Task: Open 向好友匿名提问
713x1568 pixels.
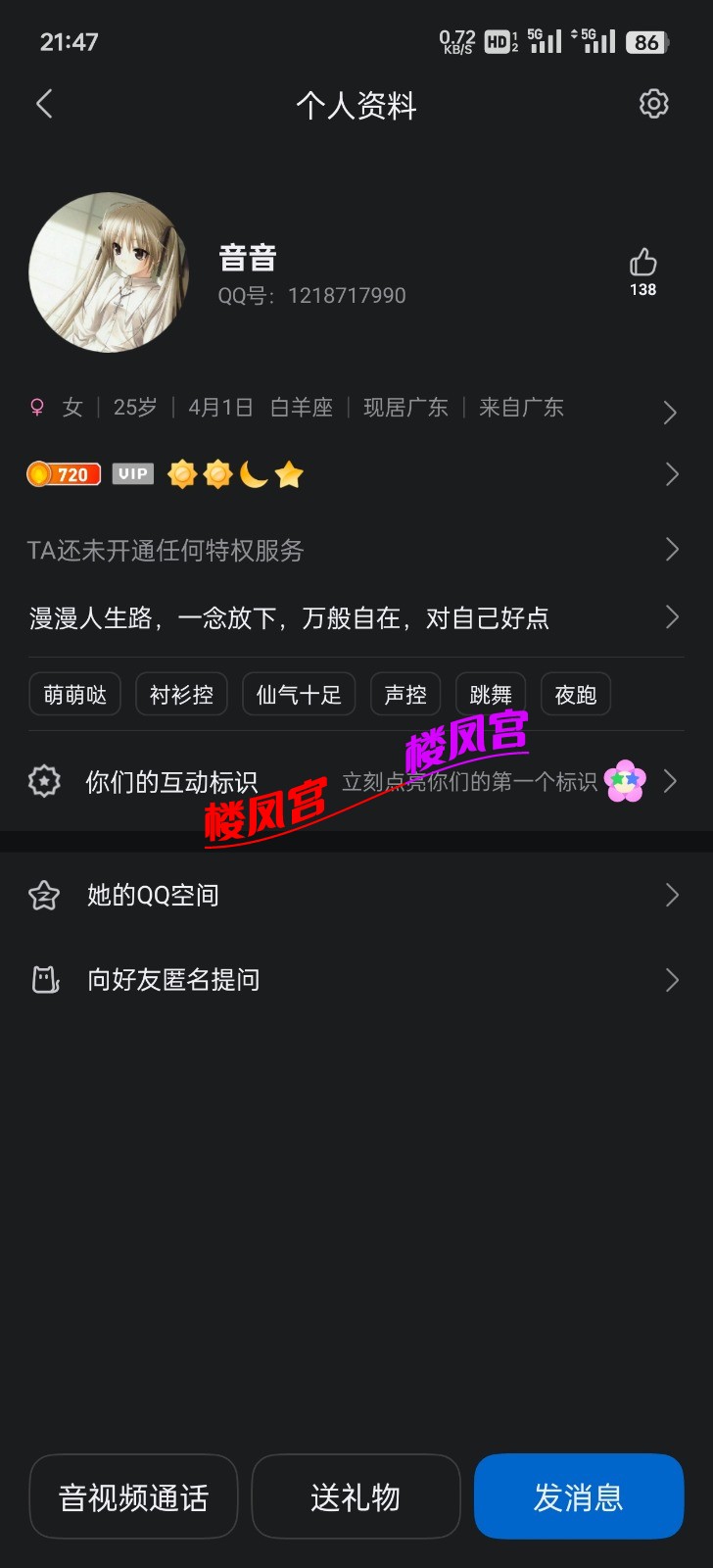Action: coord(353,980)
